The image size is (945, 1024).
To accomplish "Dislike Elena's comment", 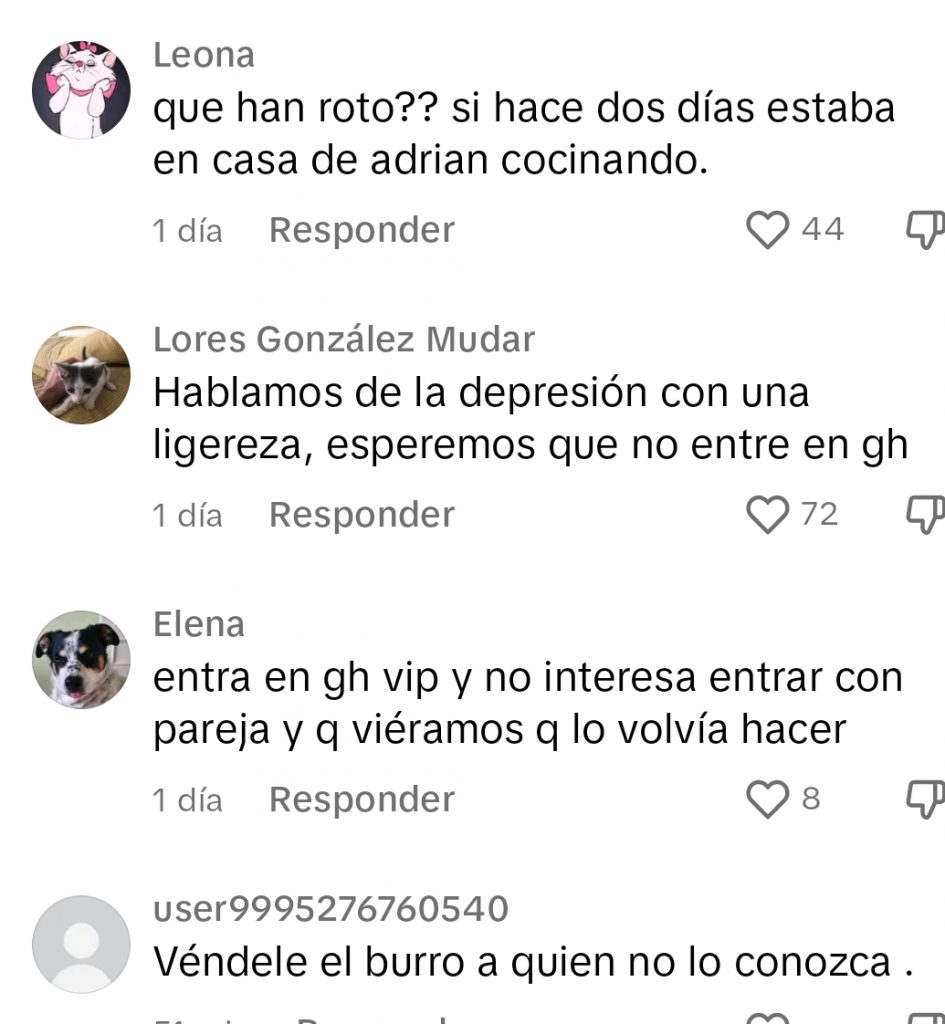I will pyautogui.click(x=924, y=800).
